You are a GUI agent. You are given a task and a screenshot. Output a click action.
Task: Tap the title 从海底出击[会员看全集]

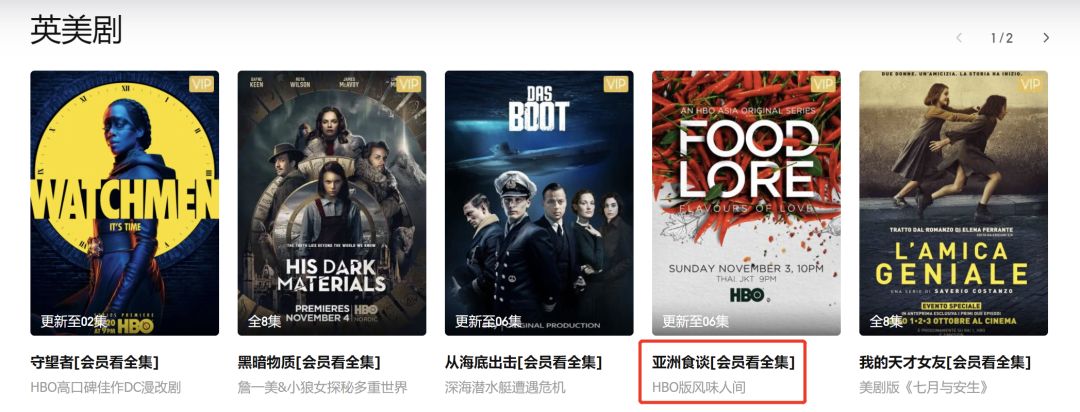click(523, 361)
